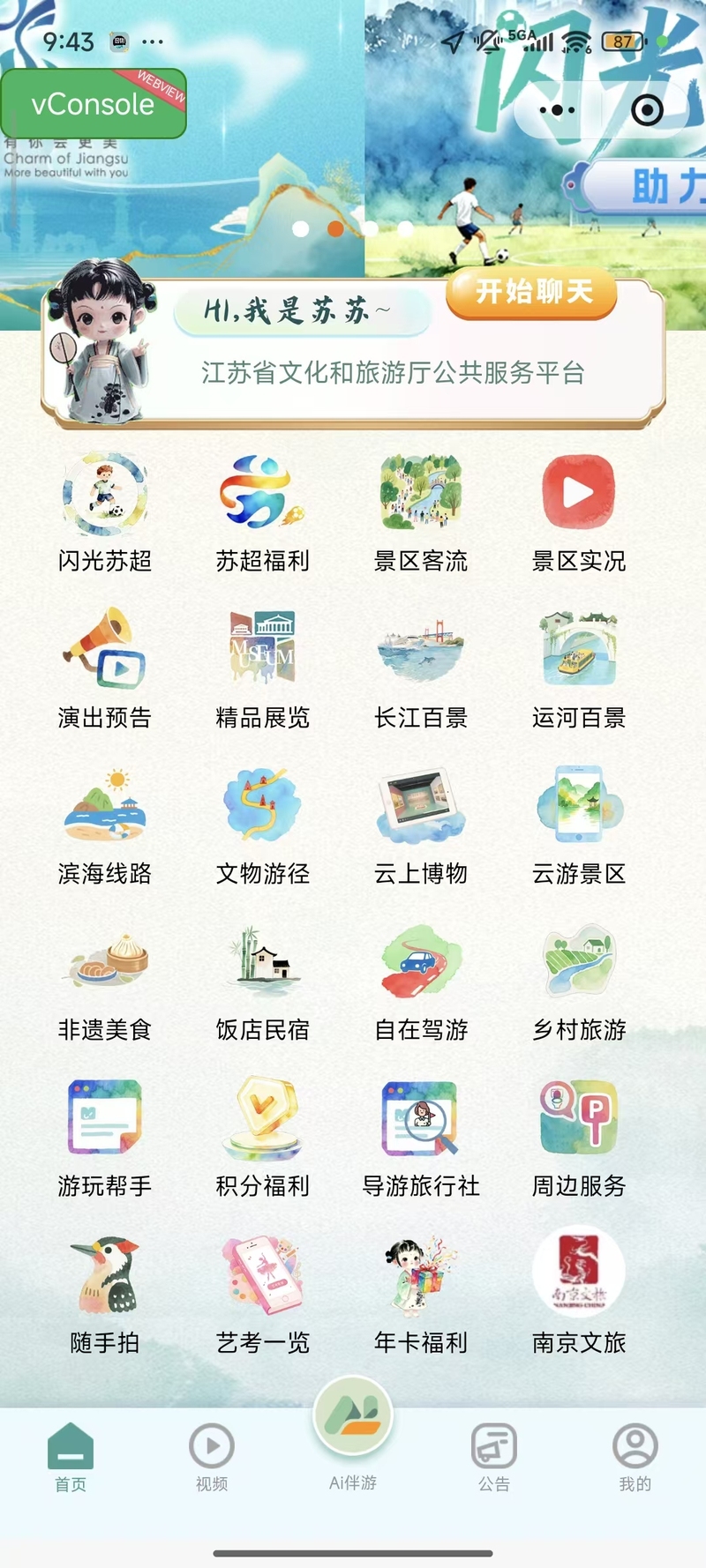Open 自在驾游 self-drive tours
706x1568 pixels.
tap(421, 981)
